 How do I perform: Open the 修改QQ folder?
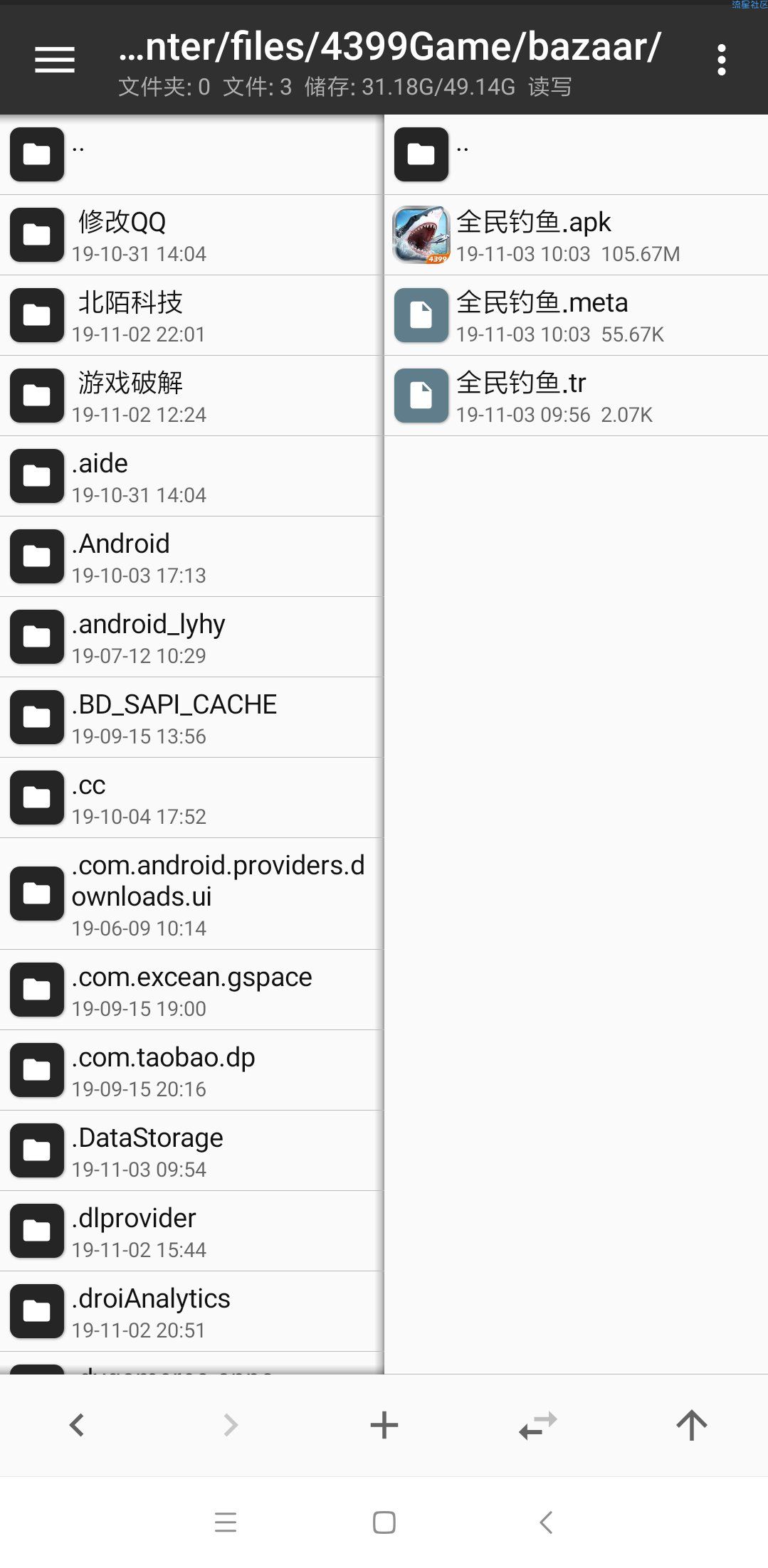pyautogui.click(x=192, y=235)
